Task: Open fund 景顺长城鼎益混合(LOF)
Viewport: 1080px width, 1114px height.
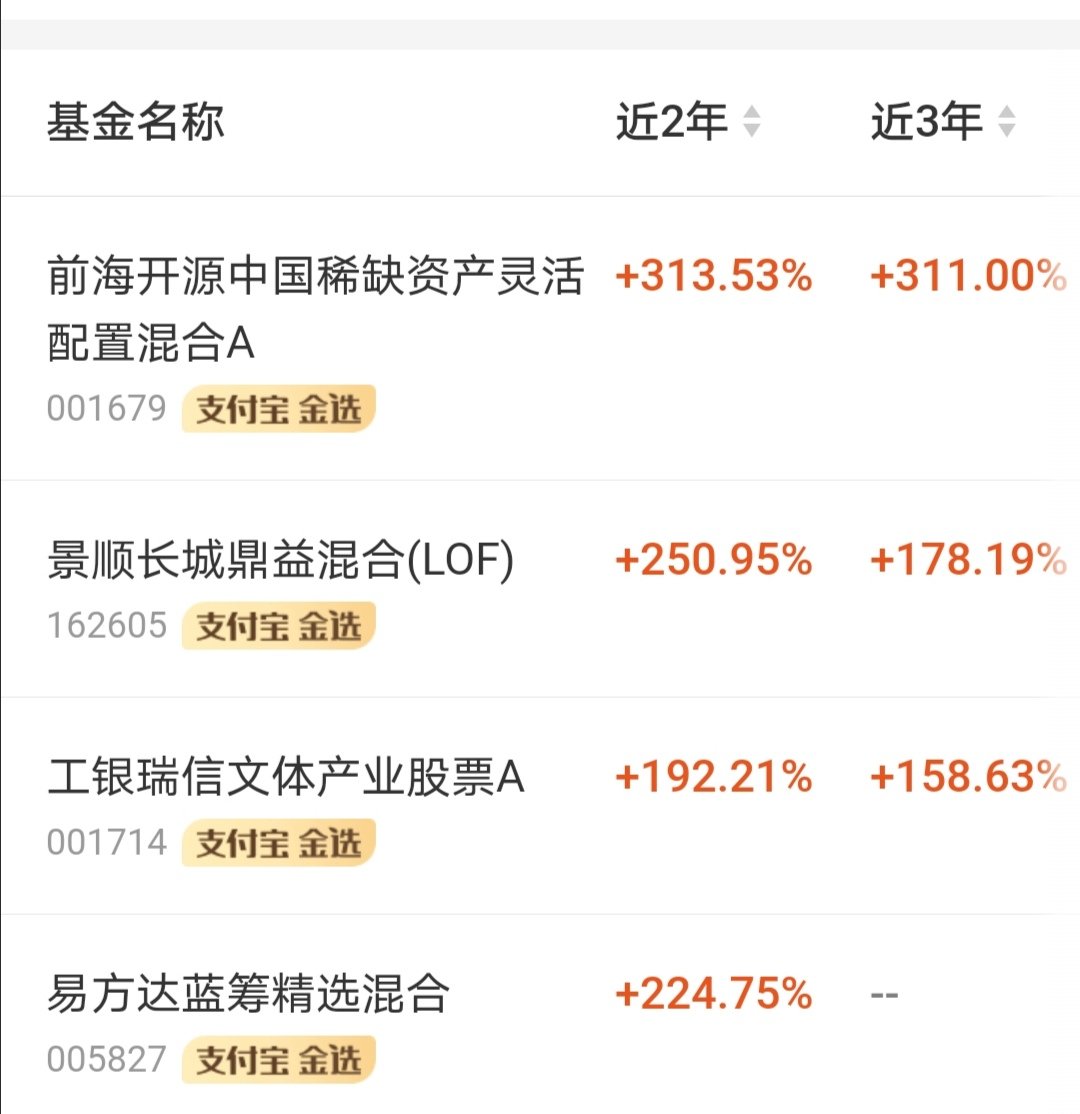Action: (x=281, y=562)
